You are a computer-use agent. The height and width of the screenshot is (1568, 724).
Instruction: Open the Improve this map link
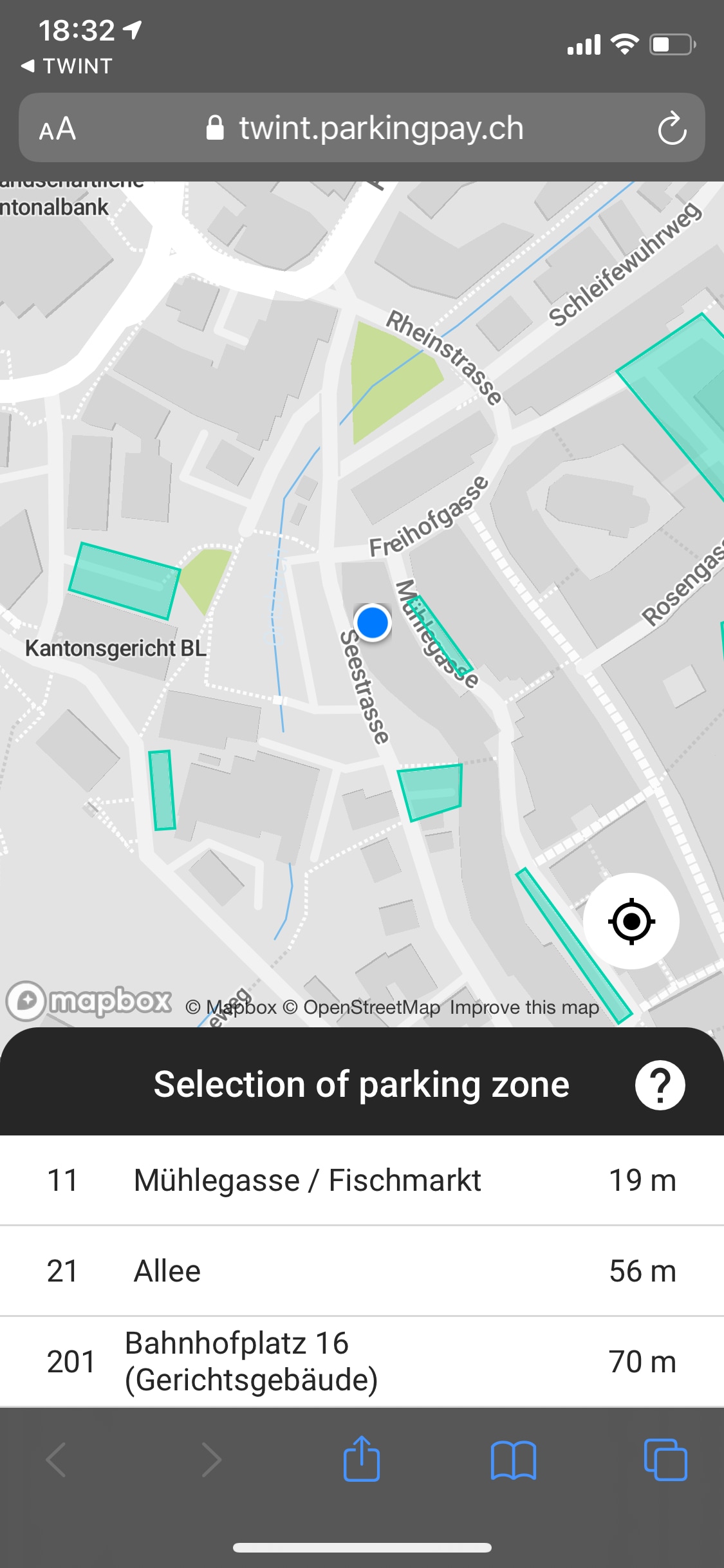click(x=524, y=1007)
